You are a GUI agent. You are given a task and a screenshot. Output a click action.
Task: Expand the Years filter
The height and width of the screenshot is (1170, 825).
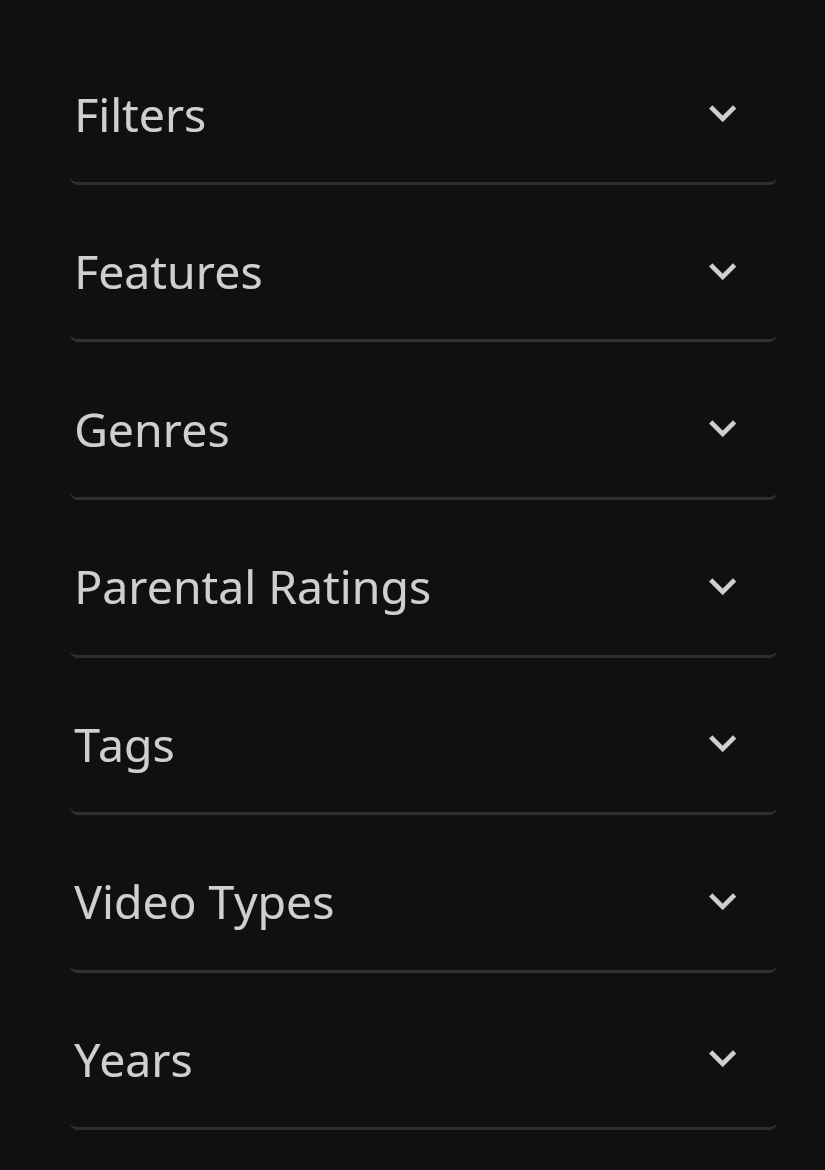tap(722, 1059)
